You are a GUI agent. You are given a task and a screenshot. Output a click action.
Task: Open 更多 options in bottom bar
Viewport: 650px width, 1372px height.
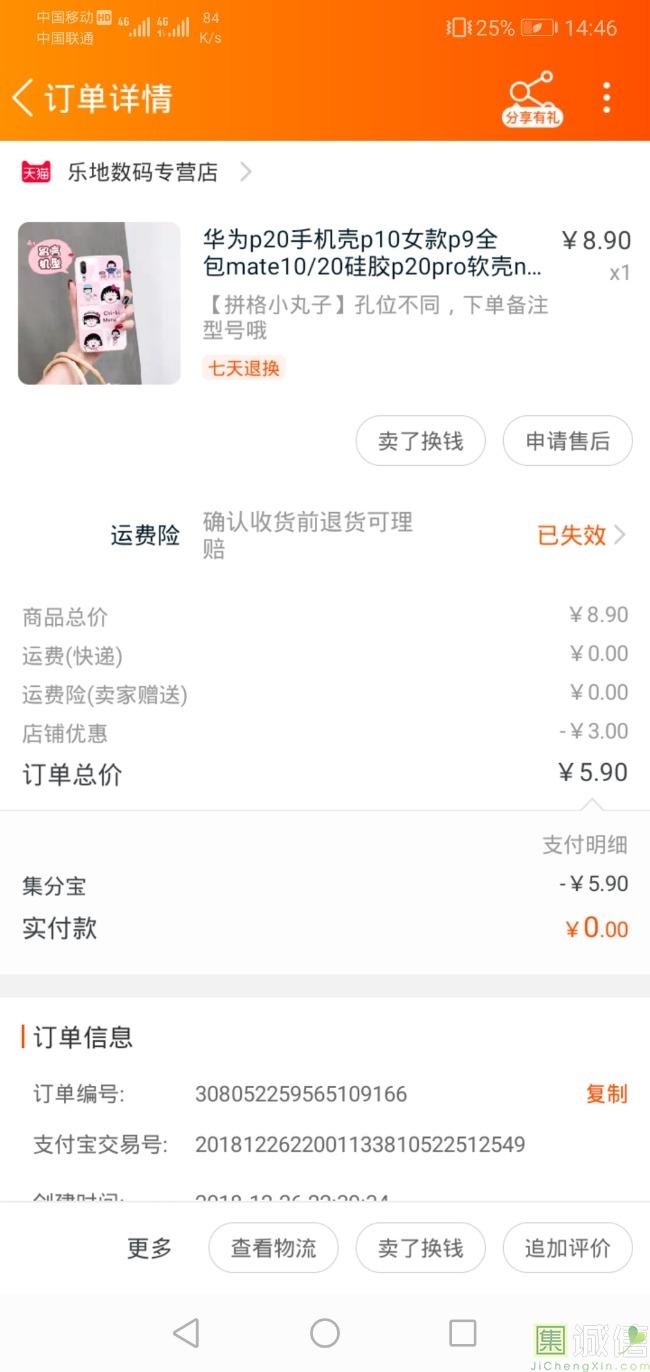149,1248
